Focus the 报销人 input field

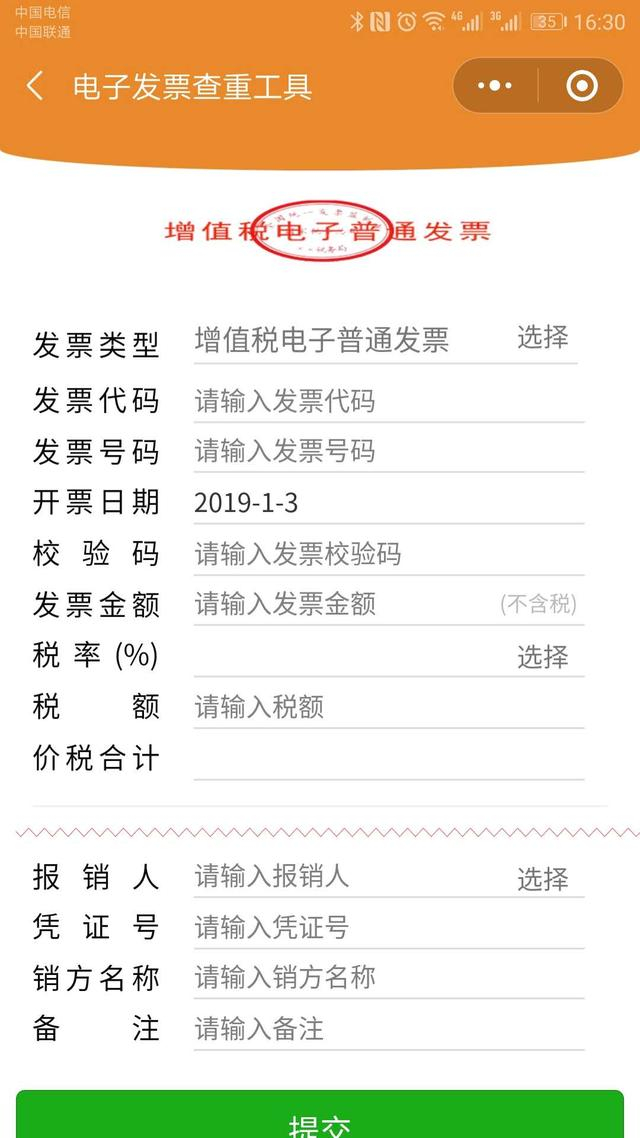click(x=345, y=876)
